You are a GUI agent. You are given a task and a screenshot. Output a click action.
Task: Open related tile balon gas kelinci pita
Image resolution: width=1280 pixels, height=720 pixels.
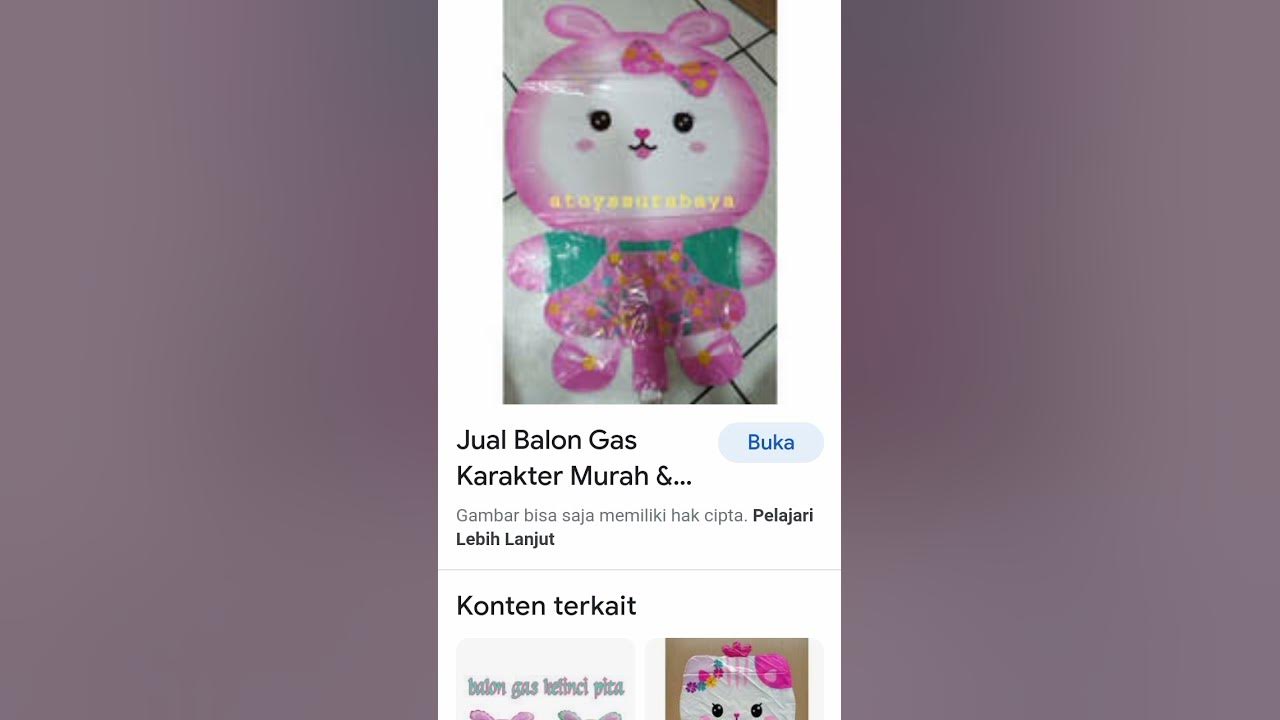point(545,682)
